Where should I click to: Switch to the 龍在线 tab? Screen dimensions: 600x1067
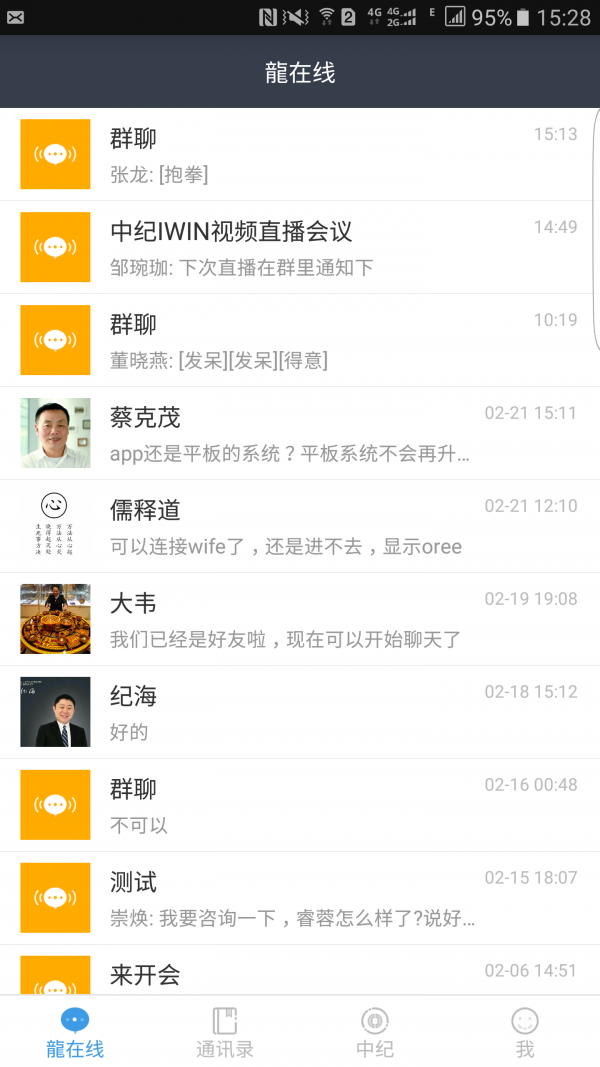75,1032
